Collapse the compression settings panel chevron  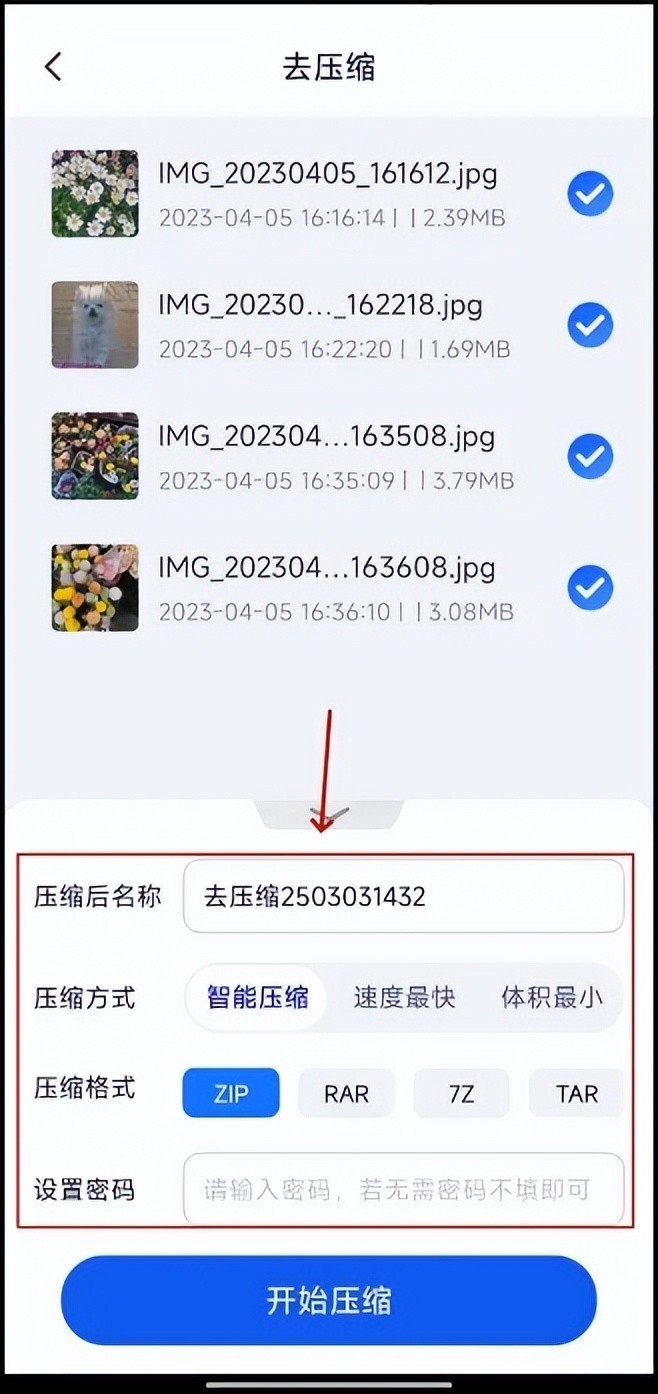330,816
